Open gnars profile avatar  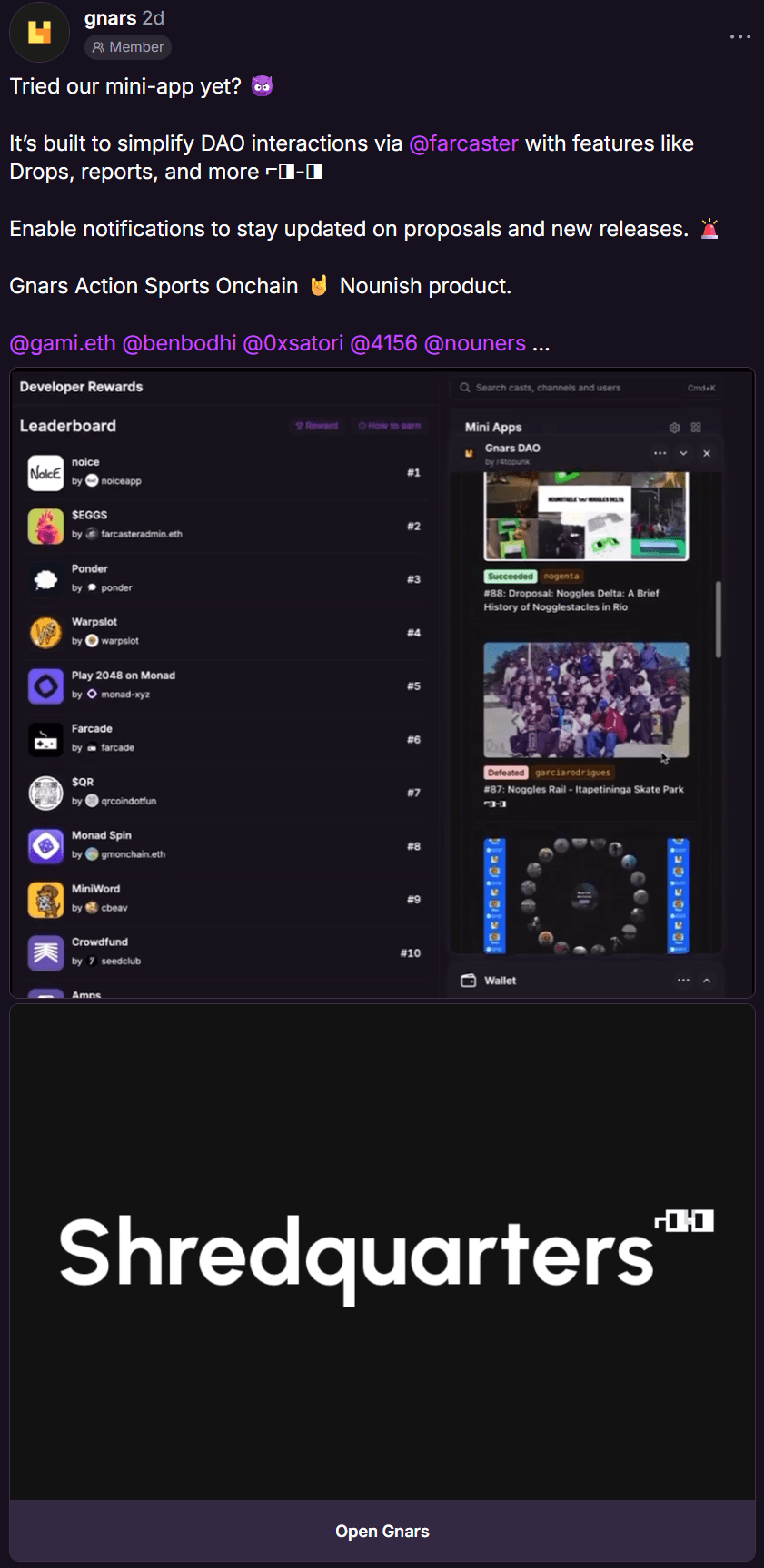39,33
